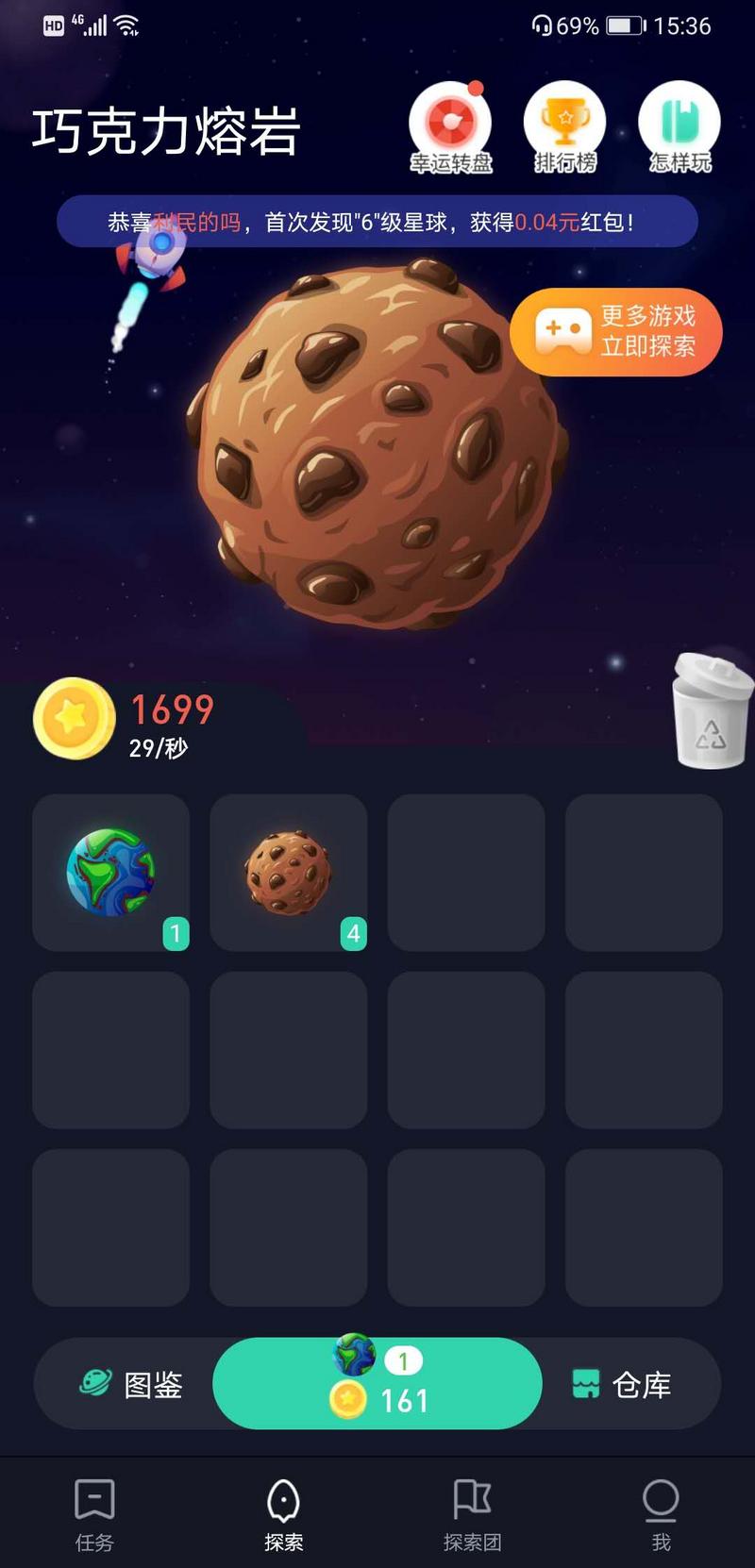755x1568 pixels.
Task: Select the level 4 cookie planet tile
Action: point(289,872)
